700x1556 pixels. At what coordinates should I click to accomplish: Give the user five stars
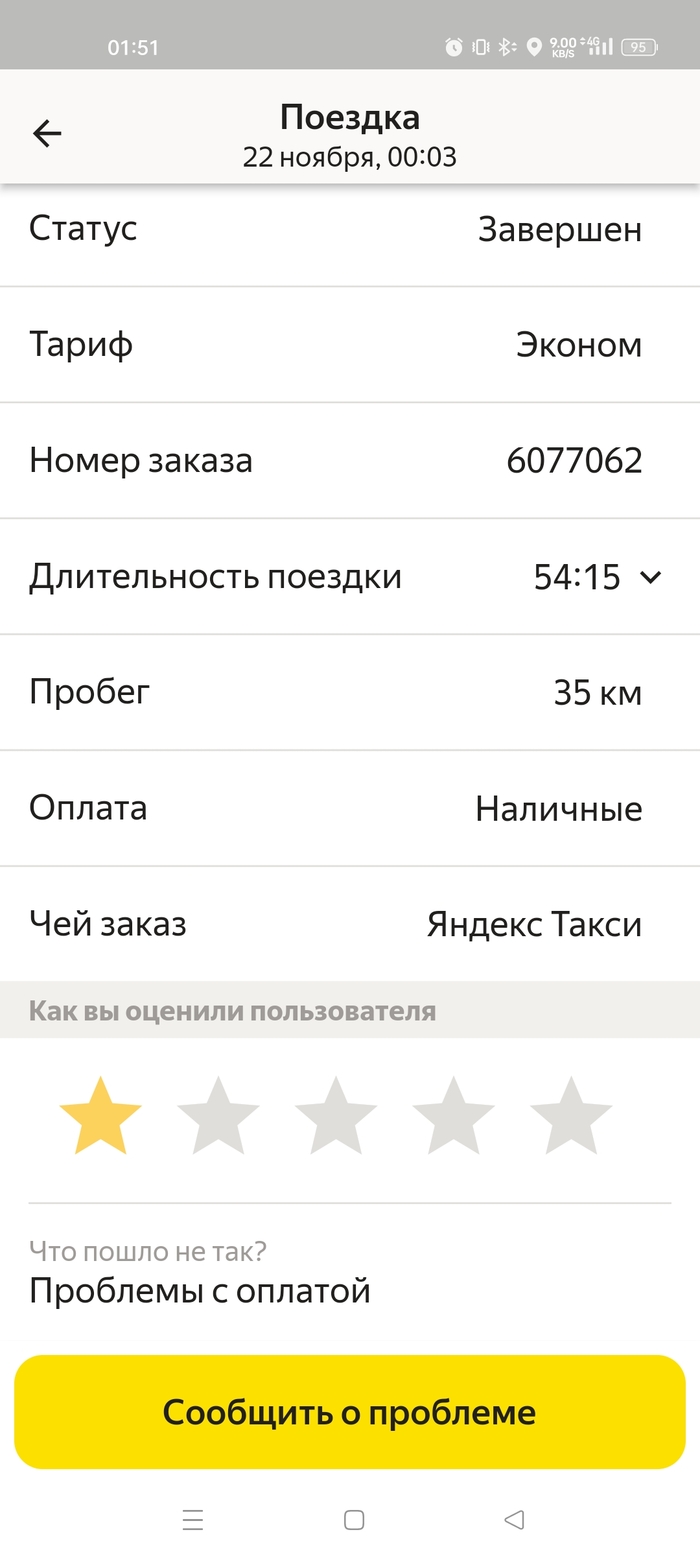coord(571,1116)
